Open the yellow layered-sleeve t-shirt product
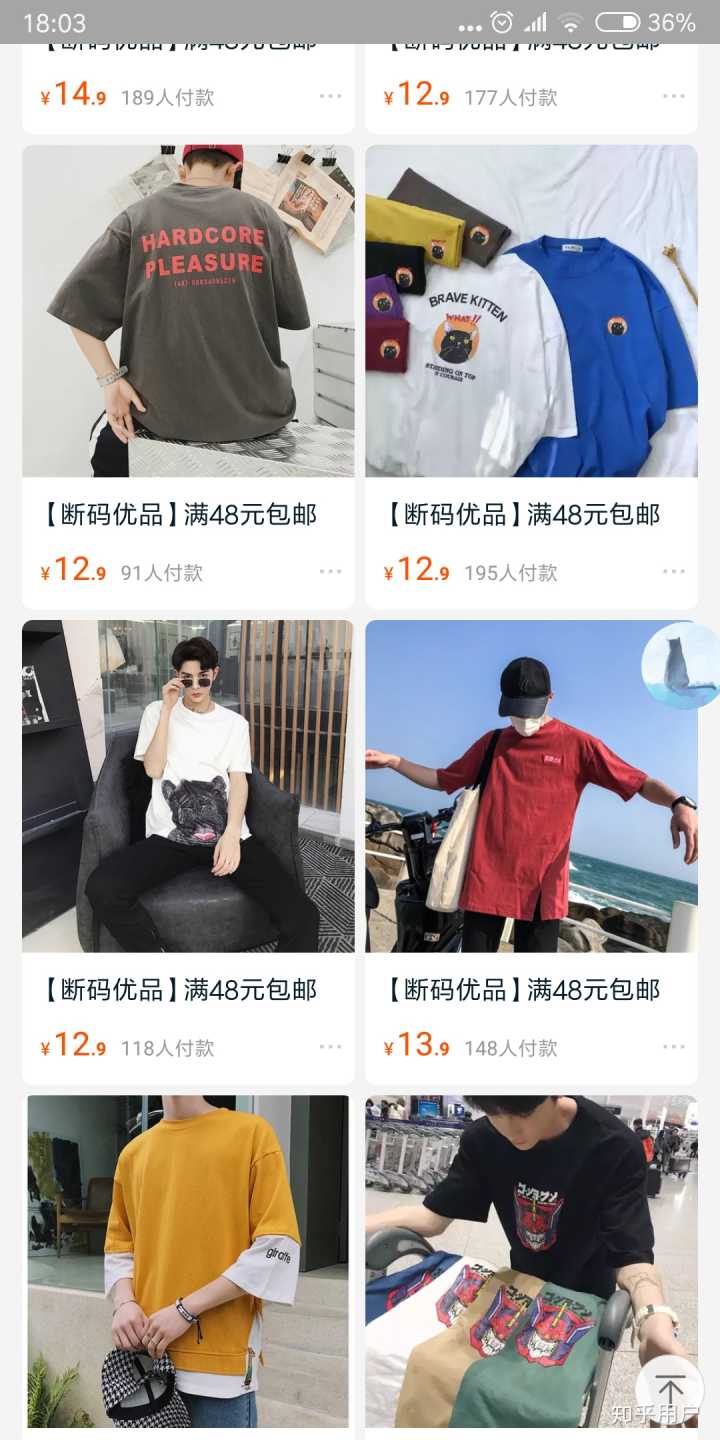Image resolution: width=720 pixels, height=1440 pixels. 188,1260
